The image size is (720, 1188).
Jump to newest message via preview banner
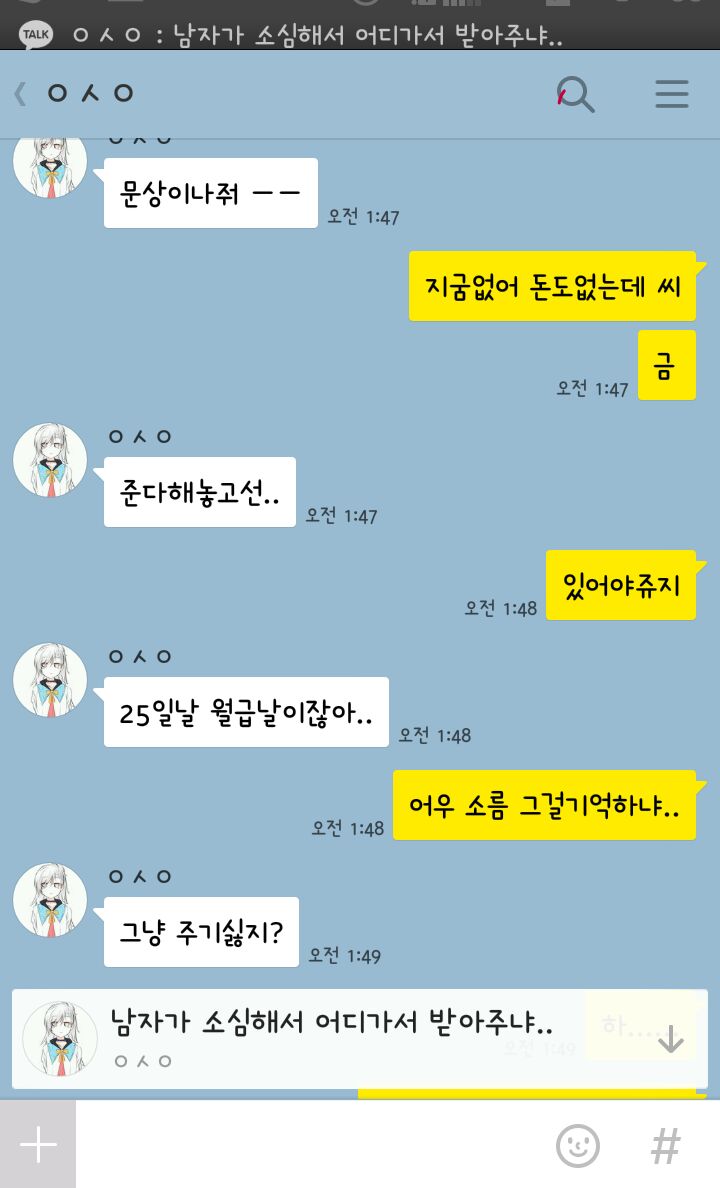pyautogui.click(x=360, y=1039)
